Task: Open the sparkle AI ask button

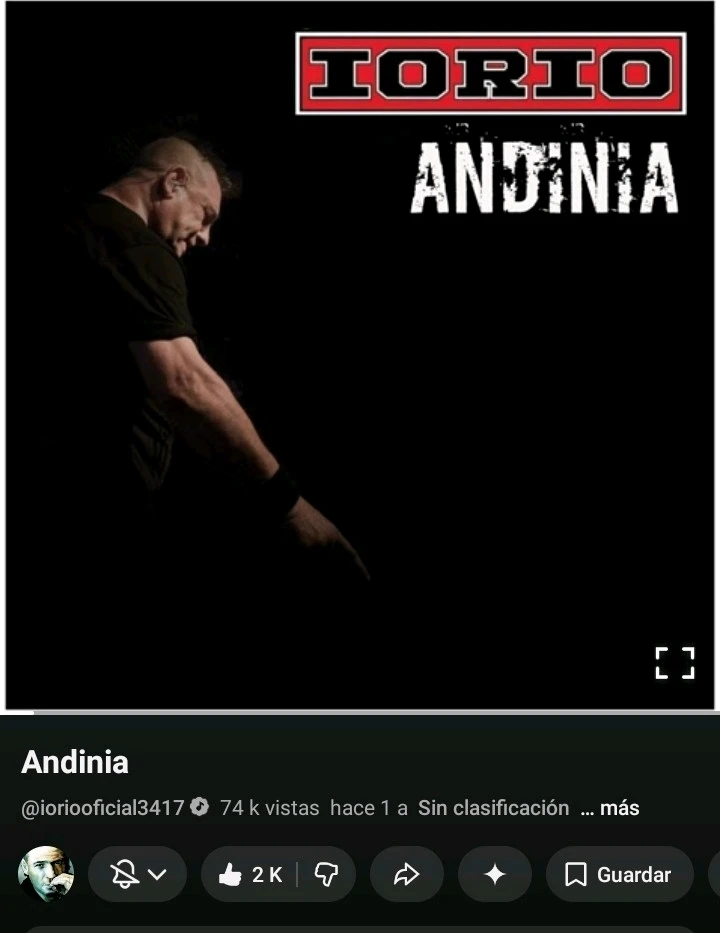Action: (x=494, y=875)
